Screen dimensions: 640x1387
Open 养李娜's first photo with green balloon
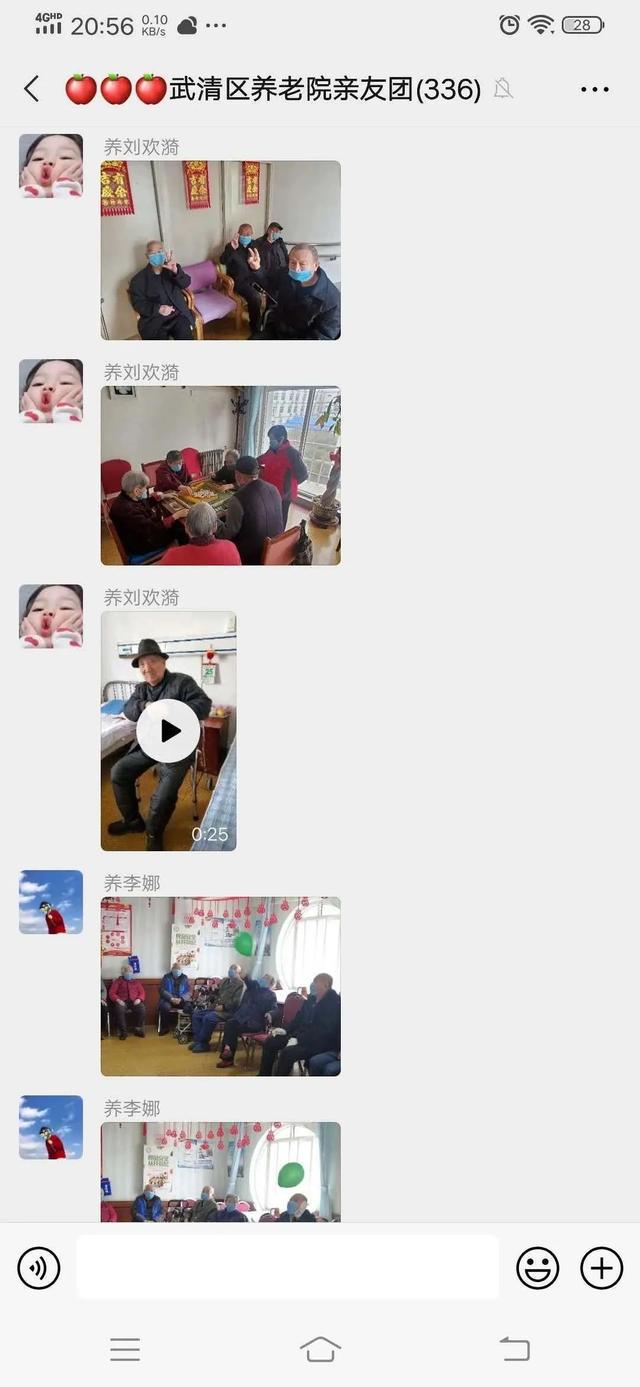click(220, 986)
